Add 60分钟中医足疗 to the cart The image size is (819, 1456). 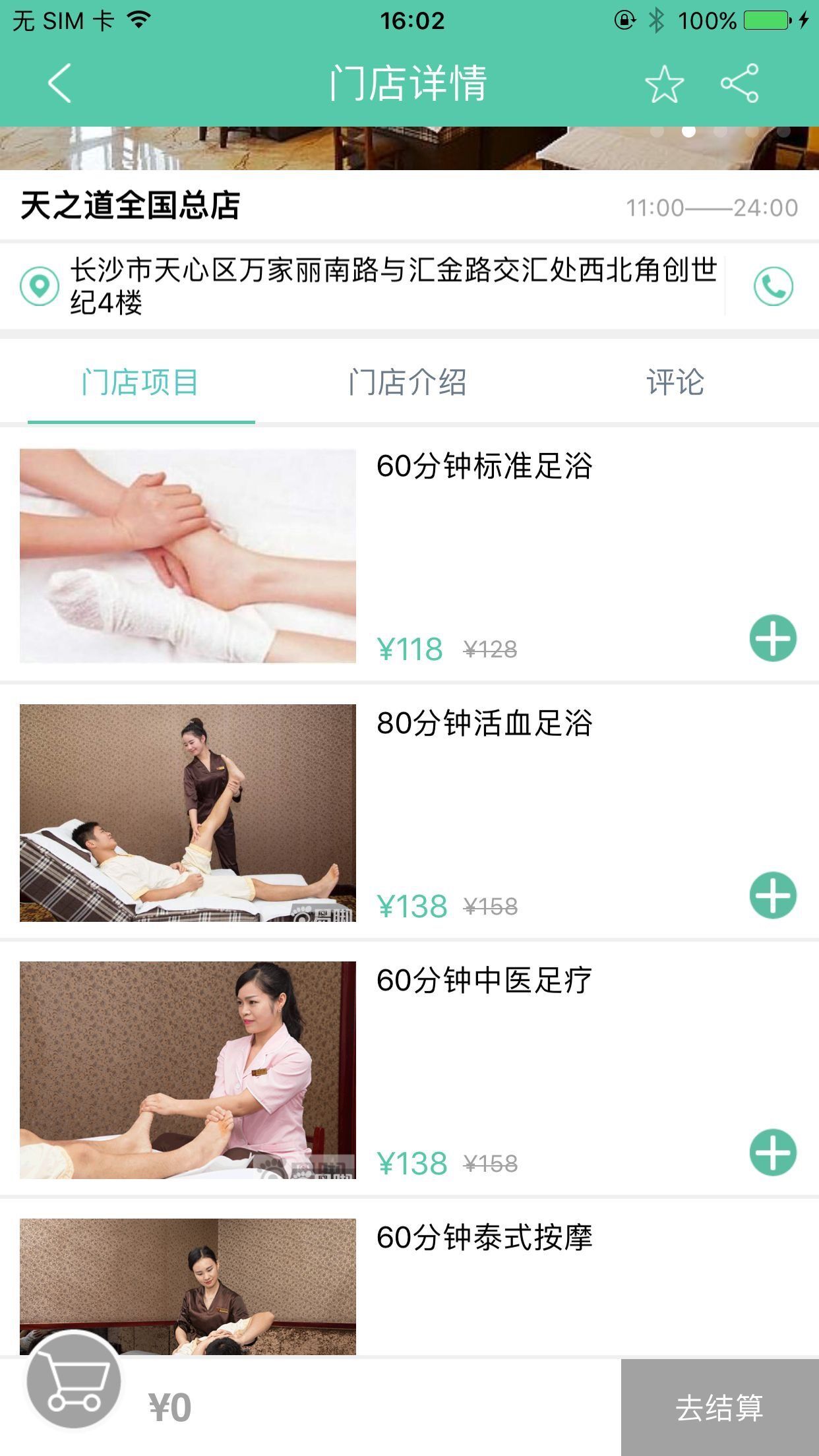tap(773, 1153)
